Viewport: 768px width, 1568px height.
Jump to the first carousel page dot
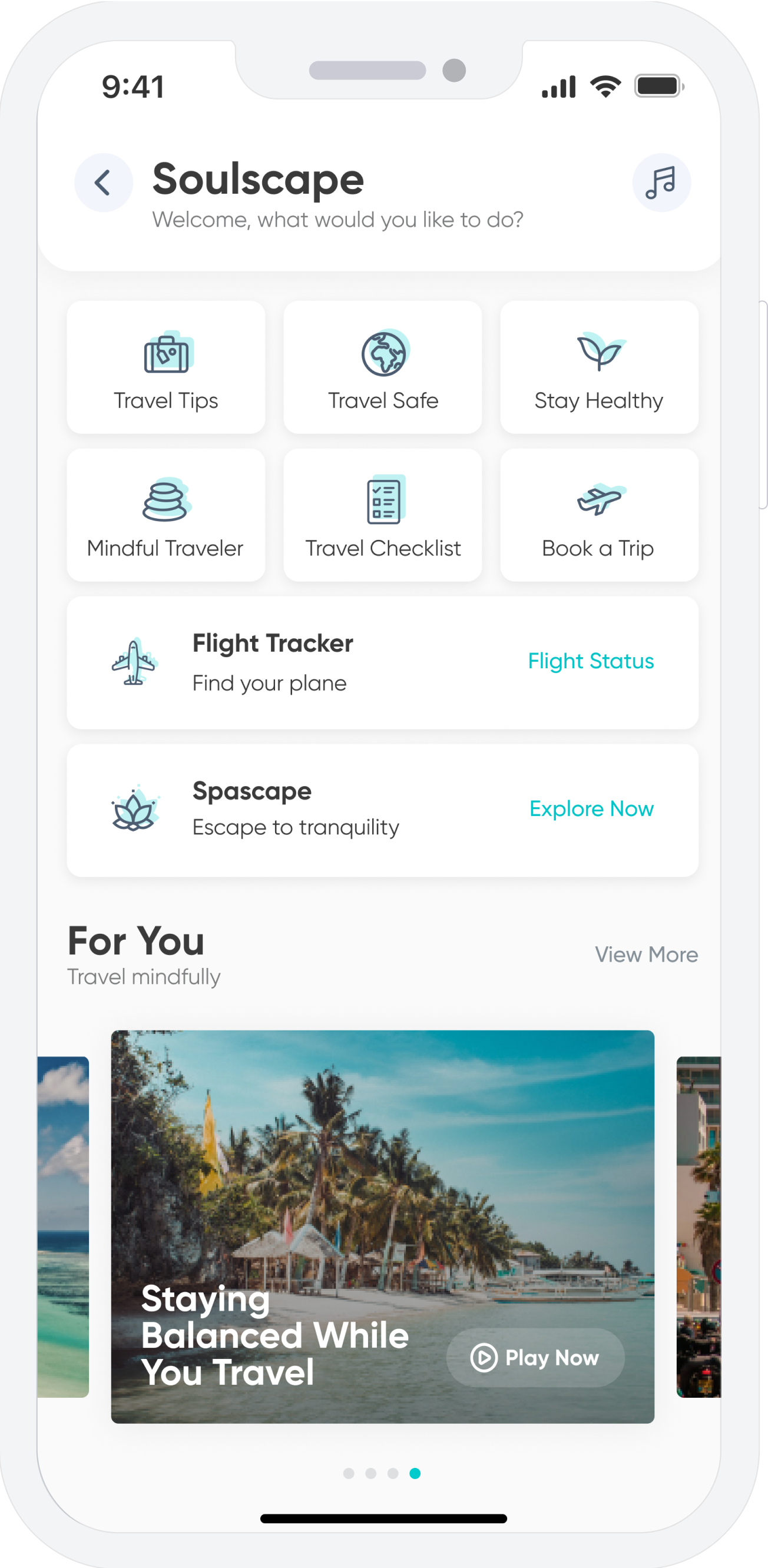click(x=349, y=1473)
